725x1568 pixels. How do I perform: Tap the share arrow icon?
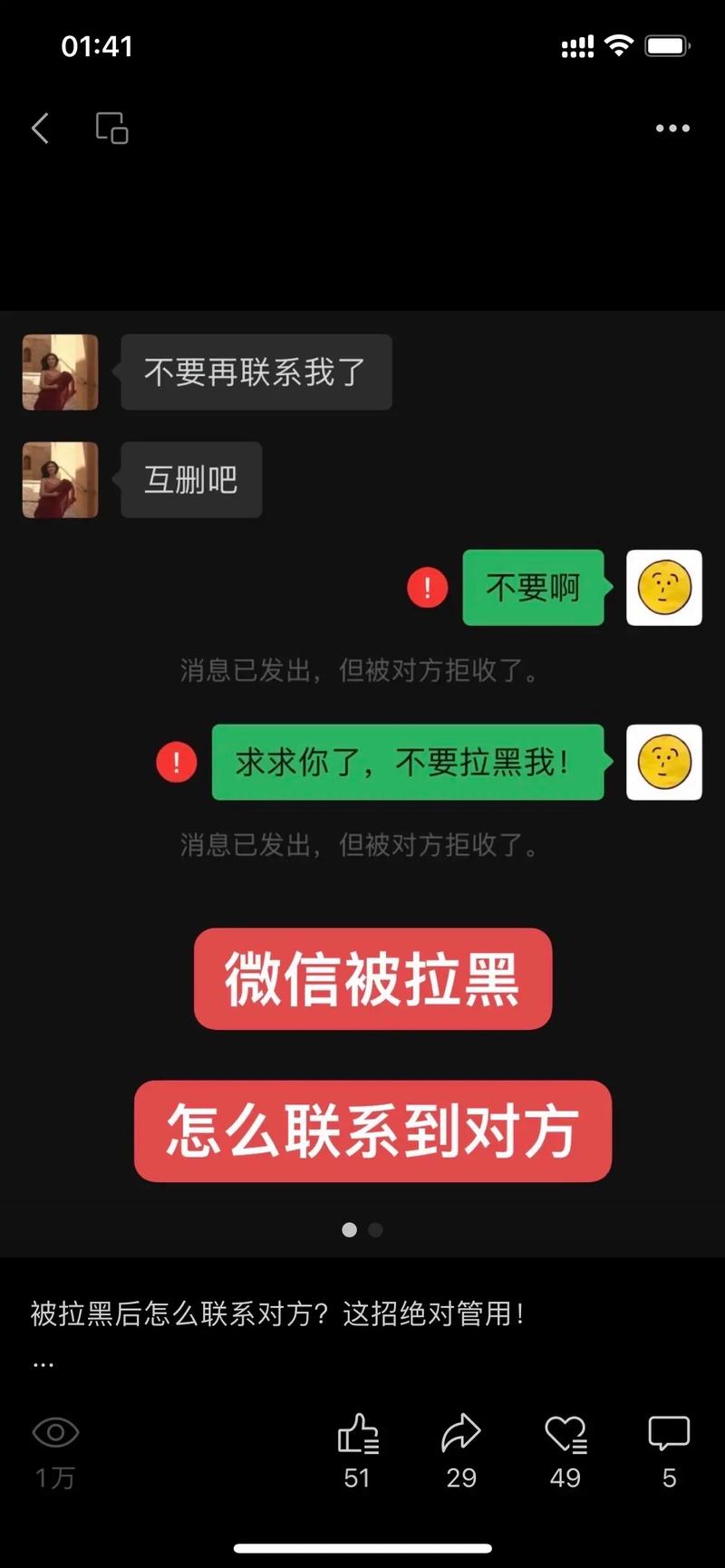tap(461, 1432)
